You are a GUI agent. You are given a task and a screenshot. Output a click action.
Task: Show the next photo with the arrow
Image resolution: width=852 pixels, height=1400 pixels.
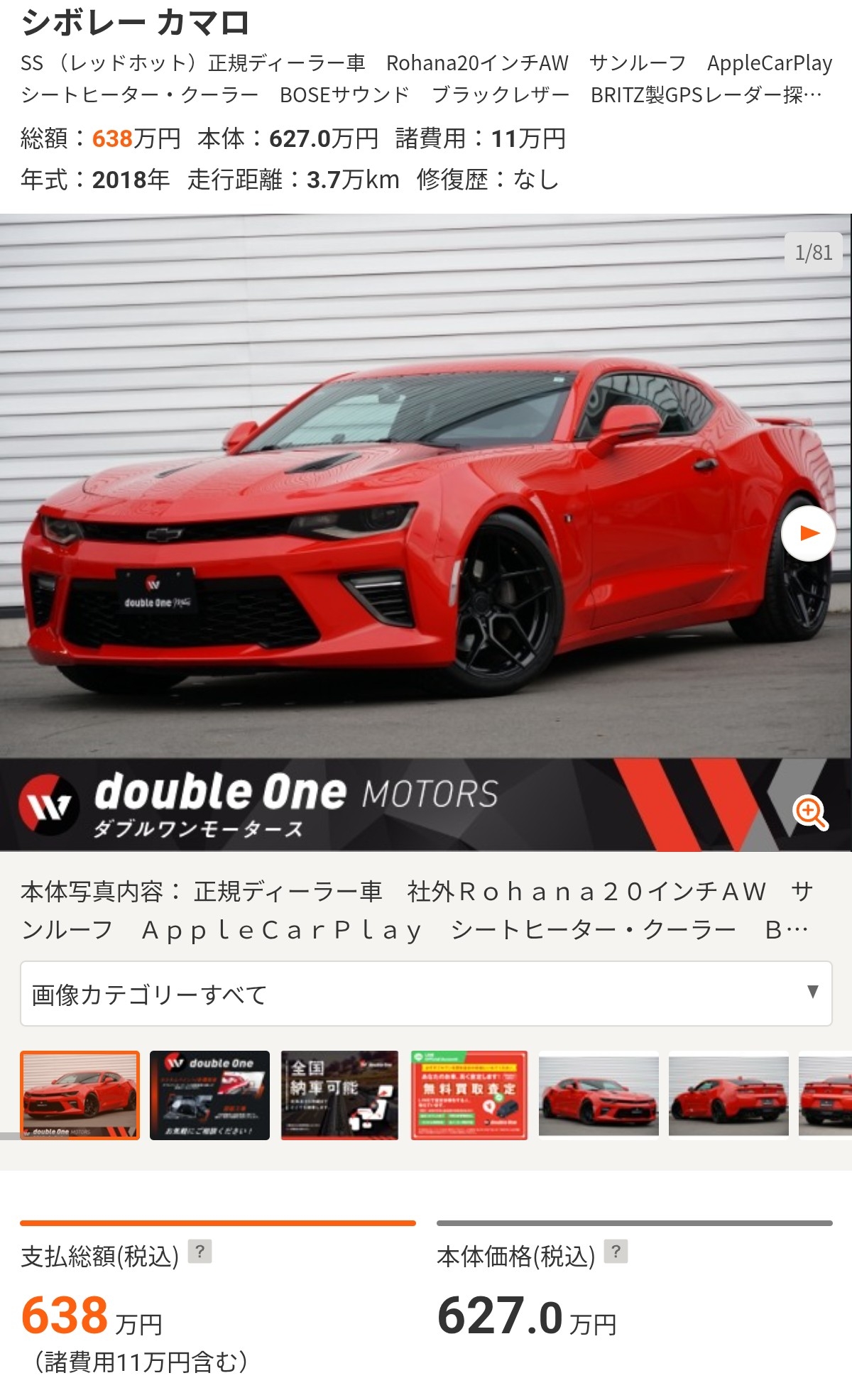pyautogui.click(x=808, y=533)
